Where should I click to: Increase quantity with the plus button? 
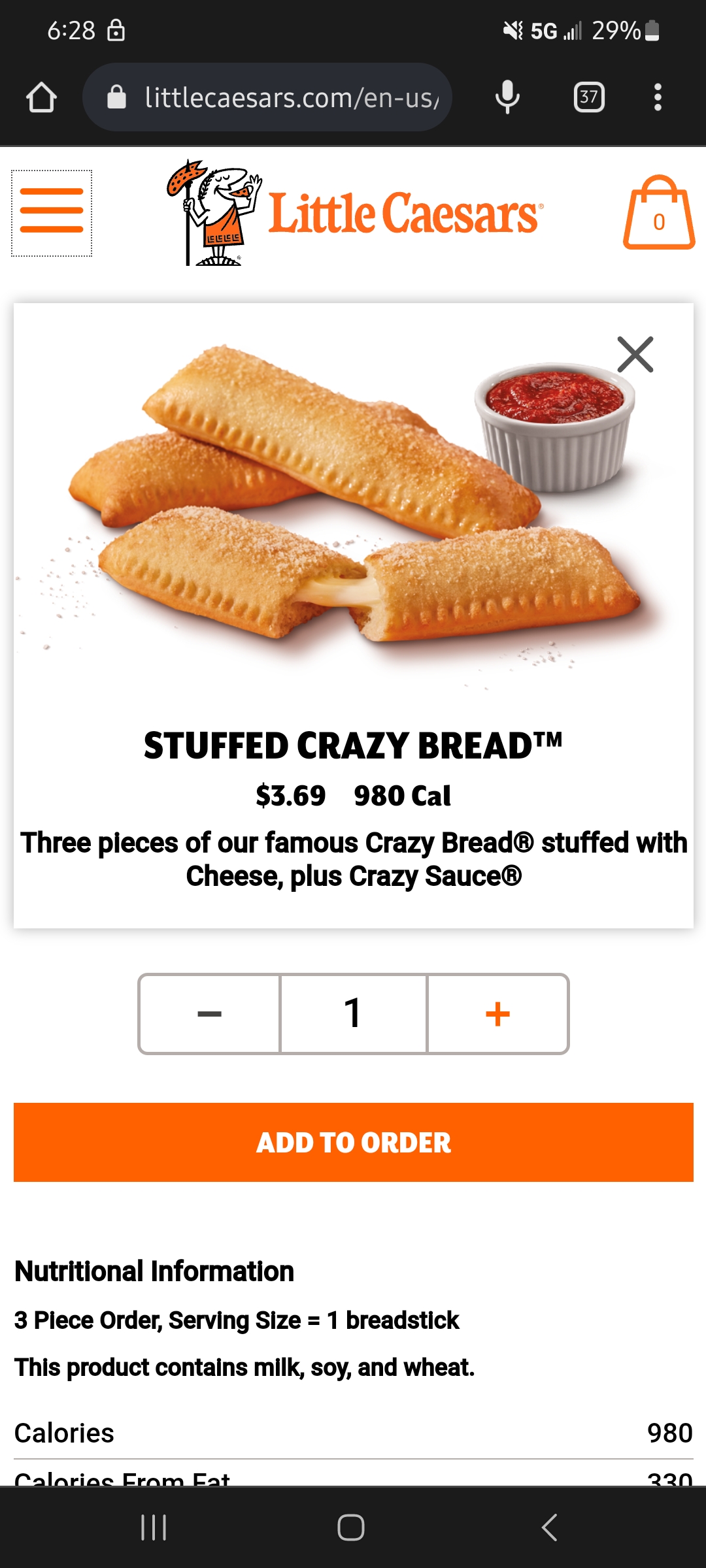(x=497, y=1014)
